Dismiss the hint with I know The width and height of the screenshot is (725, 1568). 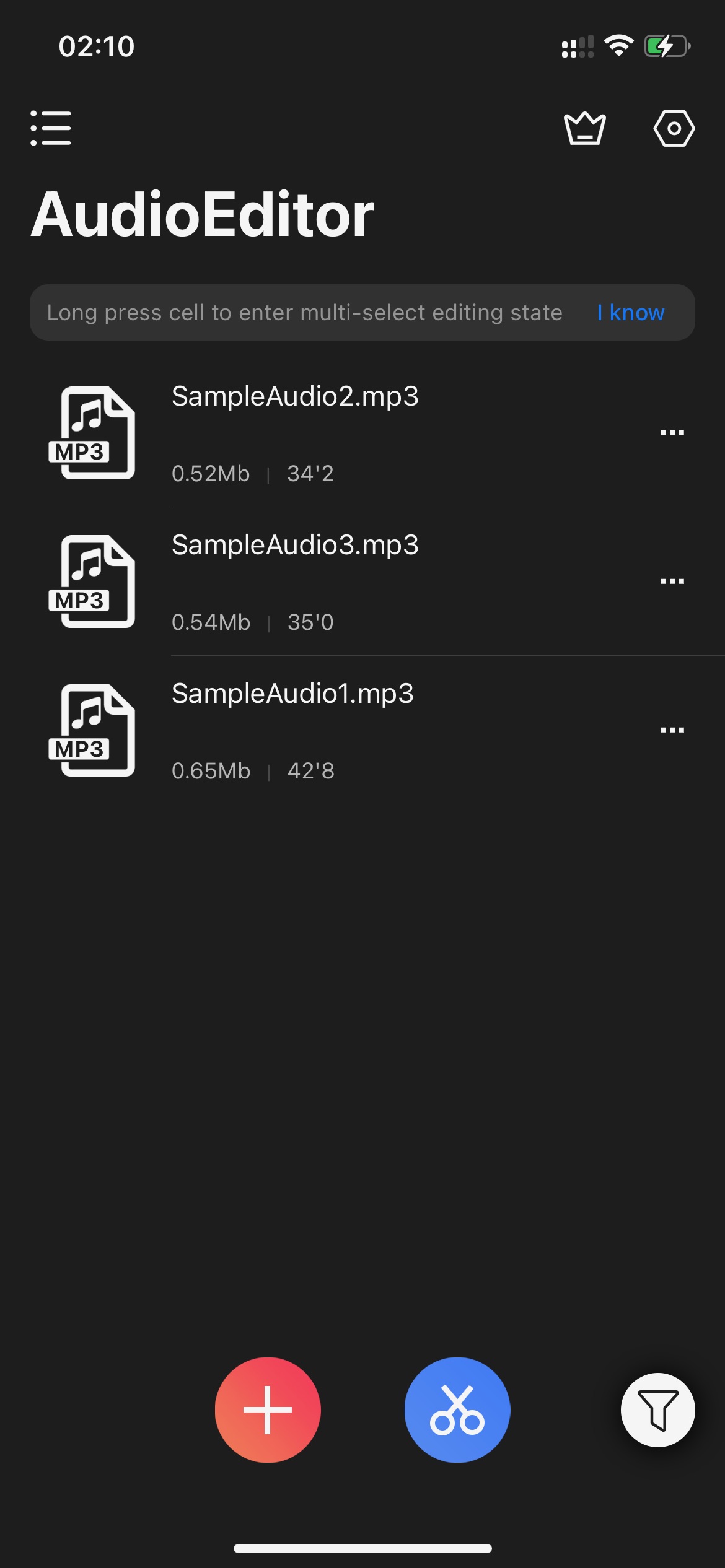(631, 313)
